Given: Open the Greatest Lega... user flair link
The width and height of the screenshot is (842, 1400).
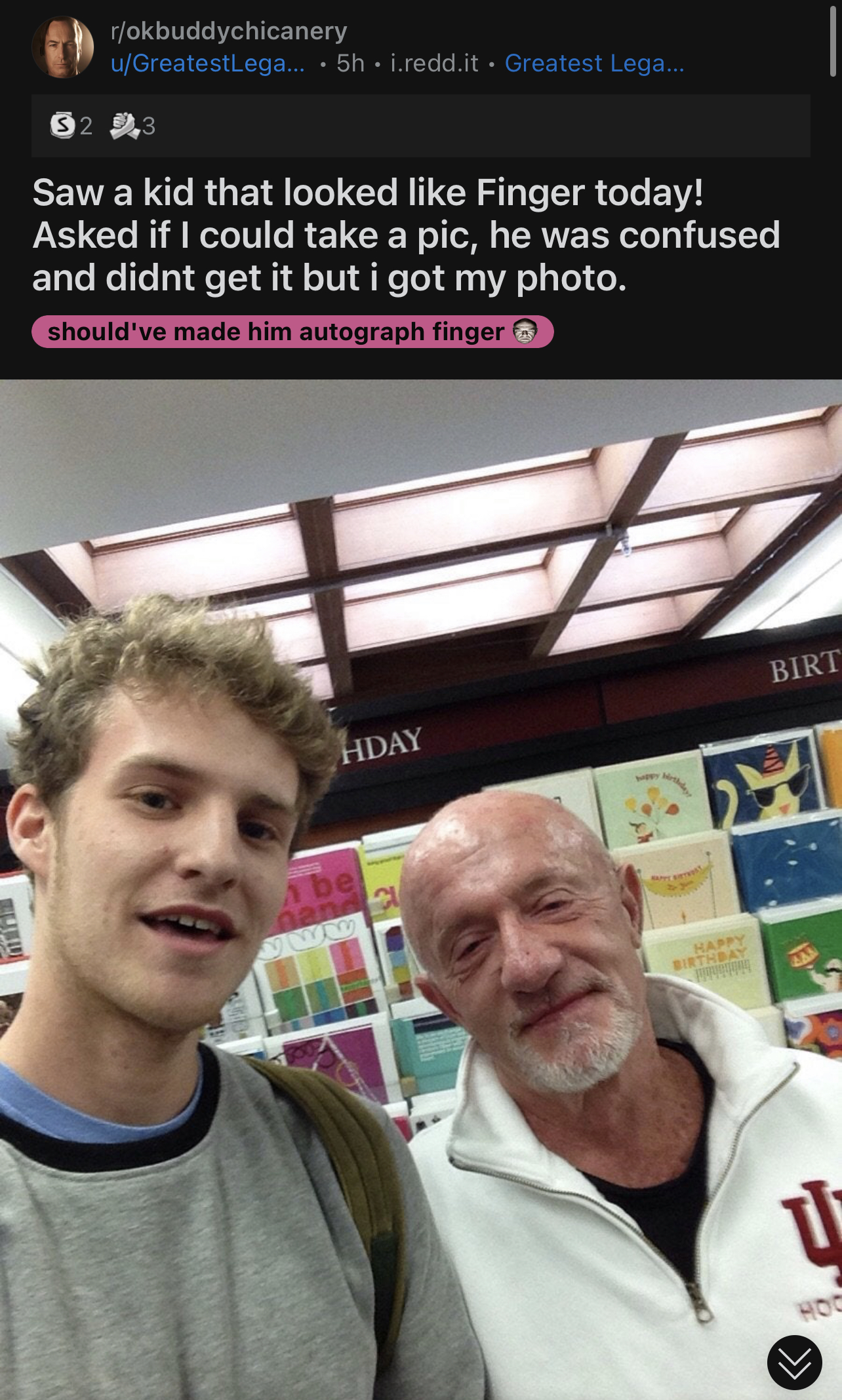Looking at the screenshot, I should [x=594, y=63].
